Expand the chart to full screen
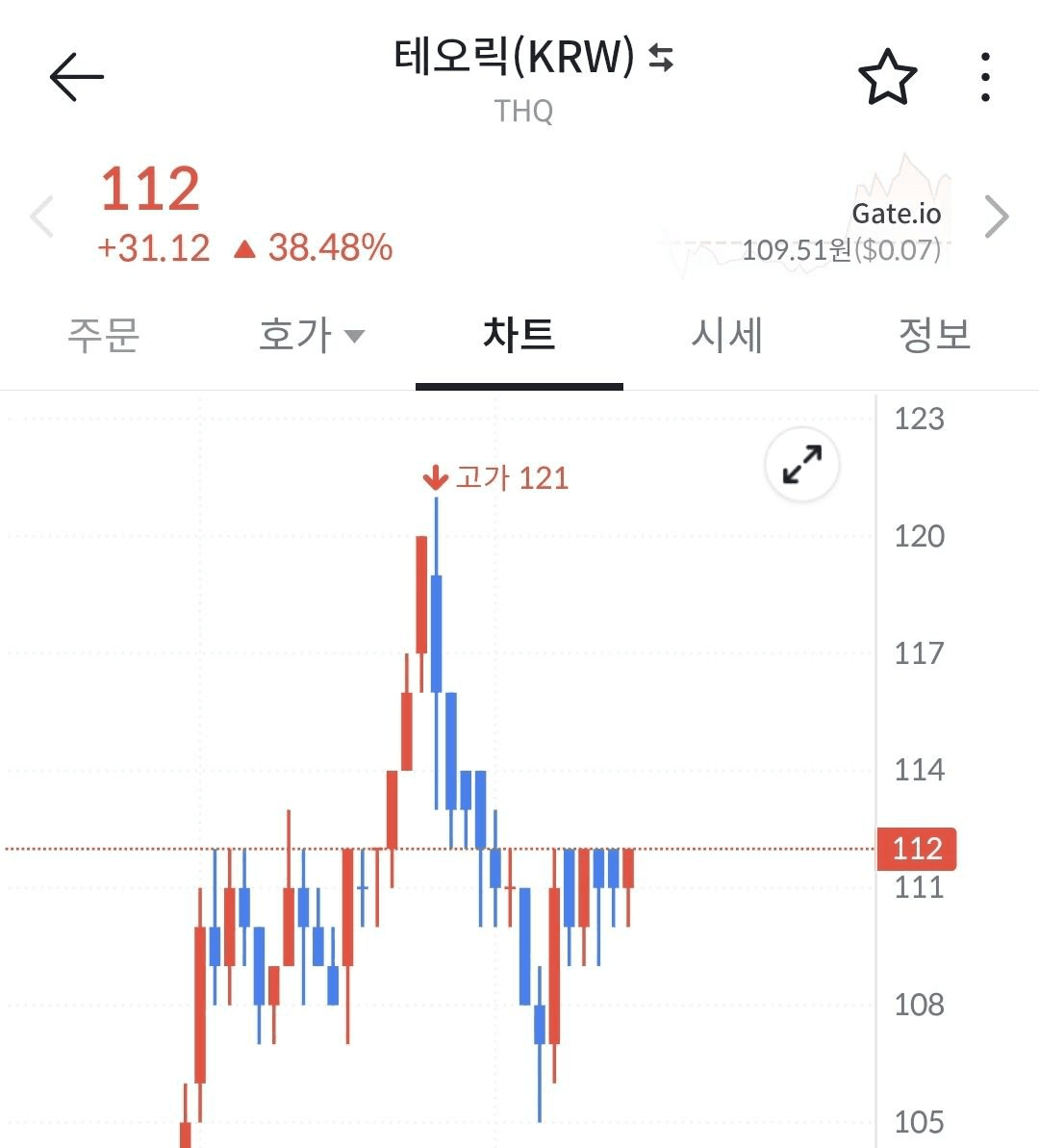The height and width of the screenshot is (1148, 1039). [x=802, y=465]
